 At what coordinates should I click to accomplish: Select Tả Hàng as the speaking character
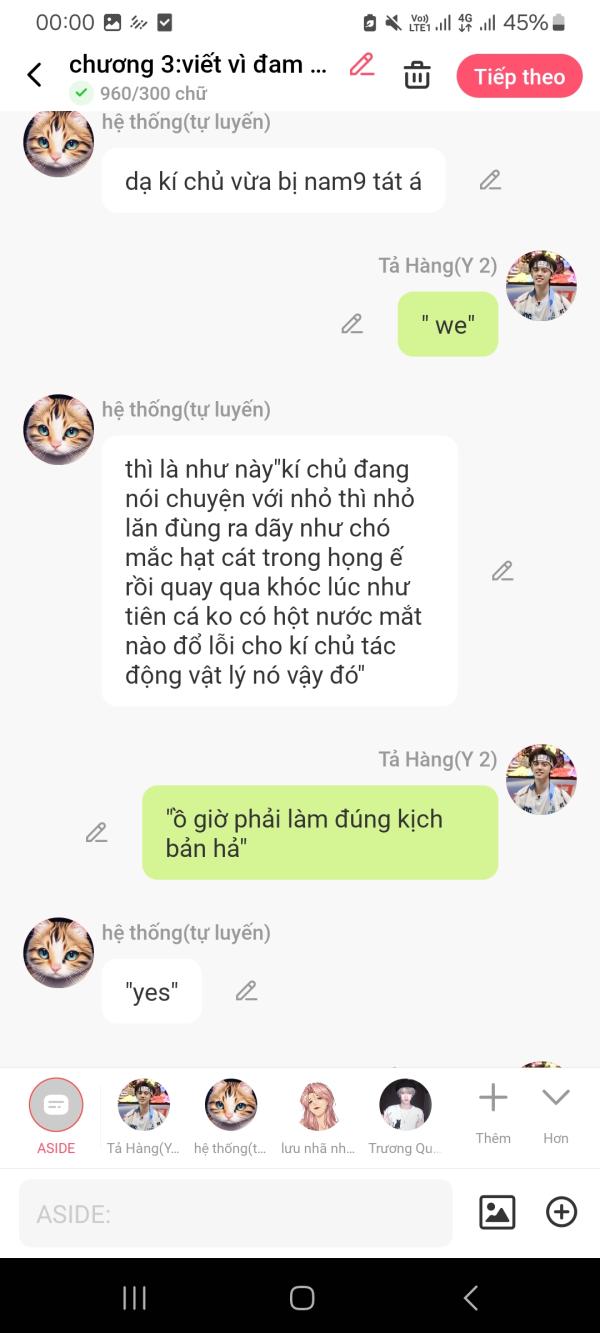pyautogui.click(x=144, y=1117)
